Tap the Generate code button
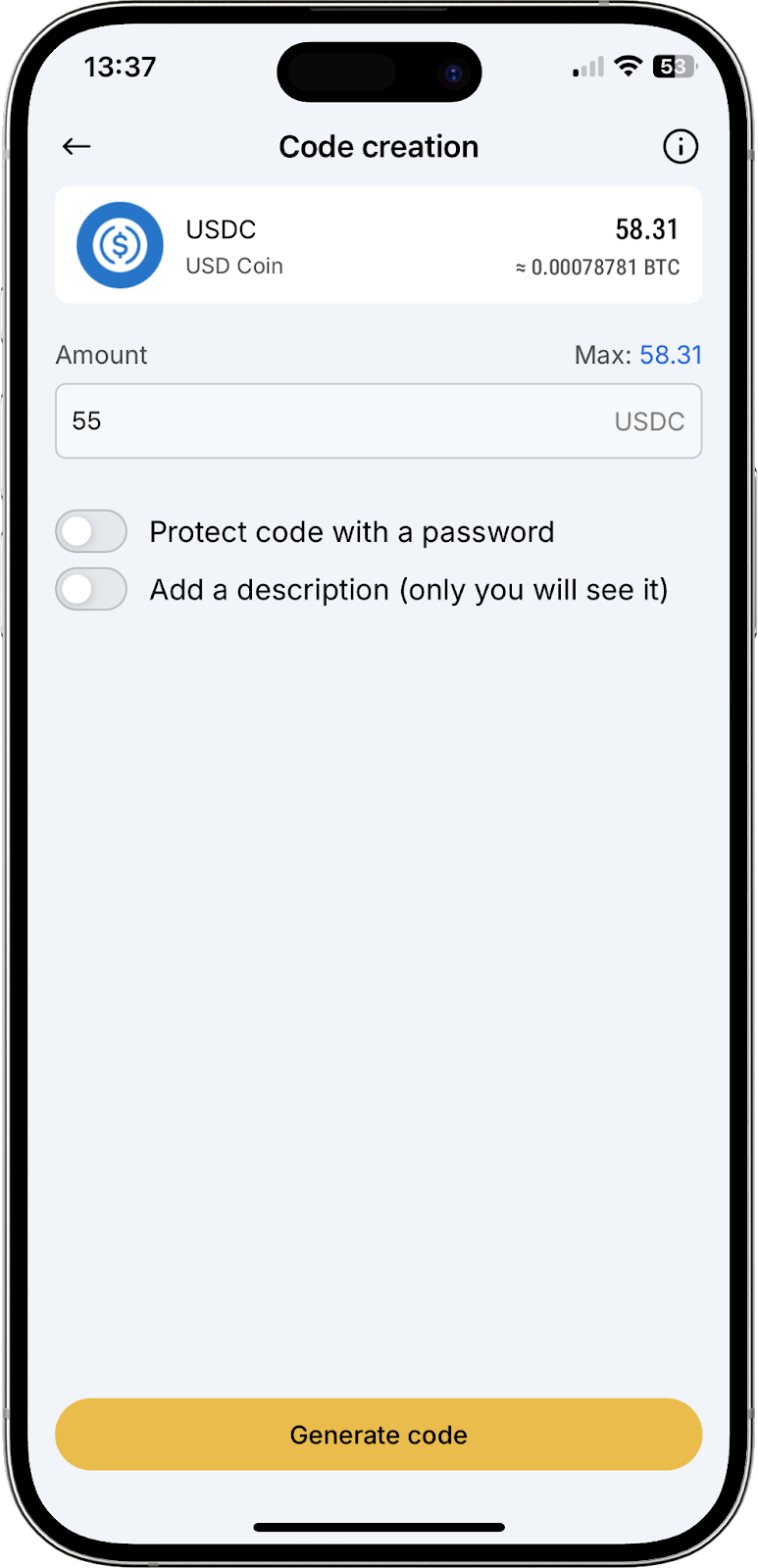Viewport: 758px width, 1568px height. pos(379,1435)
